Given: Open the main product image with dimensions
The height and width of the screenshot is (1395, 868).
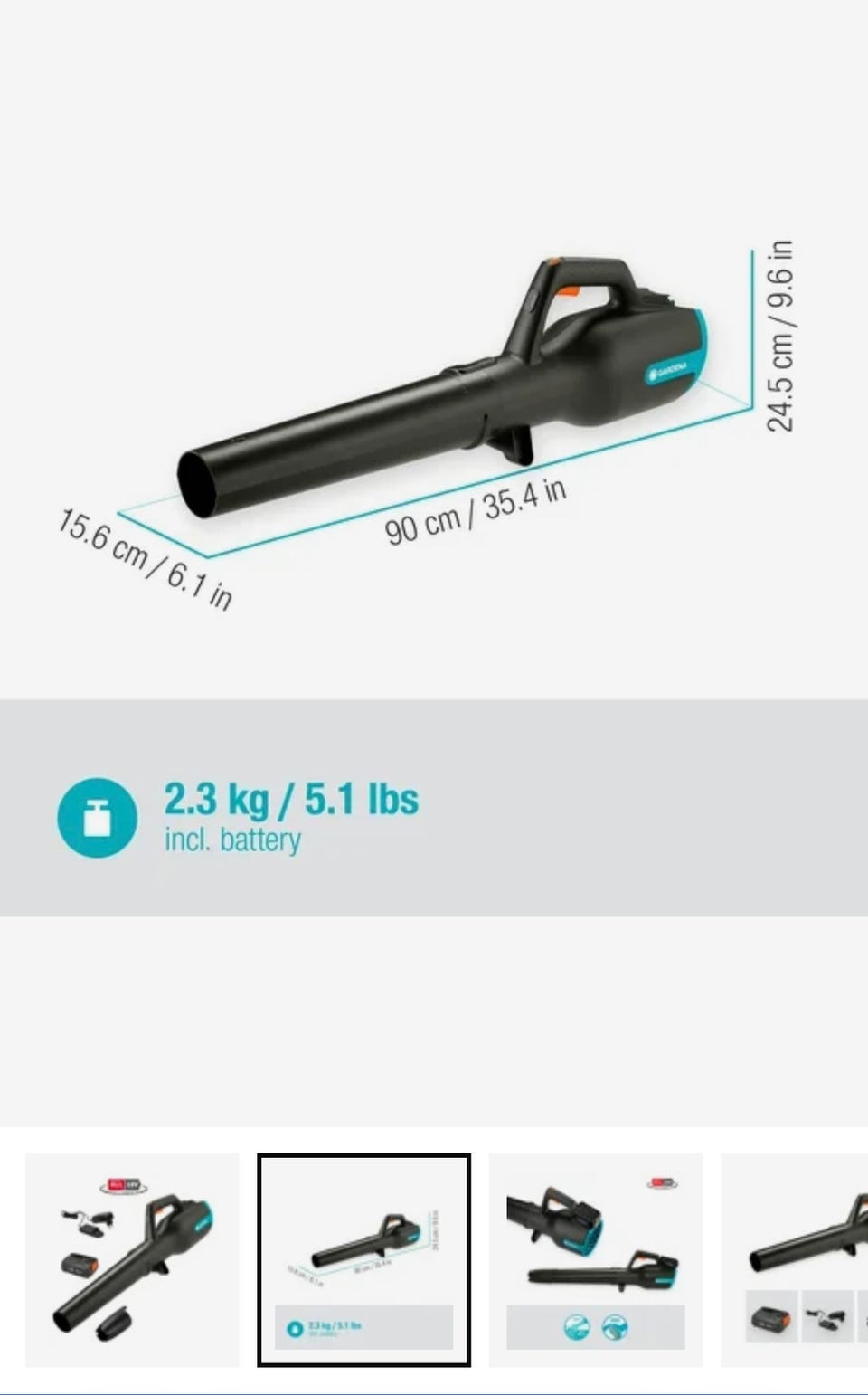Looking at the screenshot, I should 434,563.
